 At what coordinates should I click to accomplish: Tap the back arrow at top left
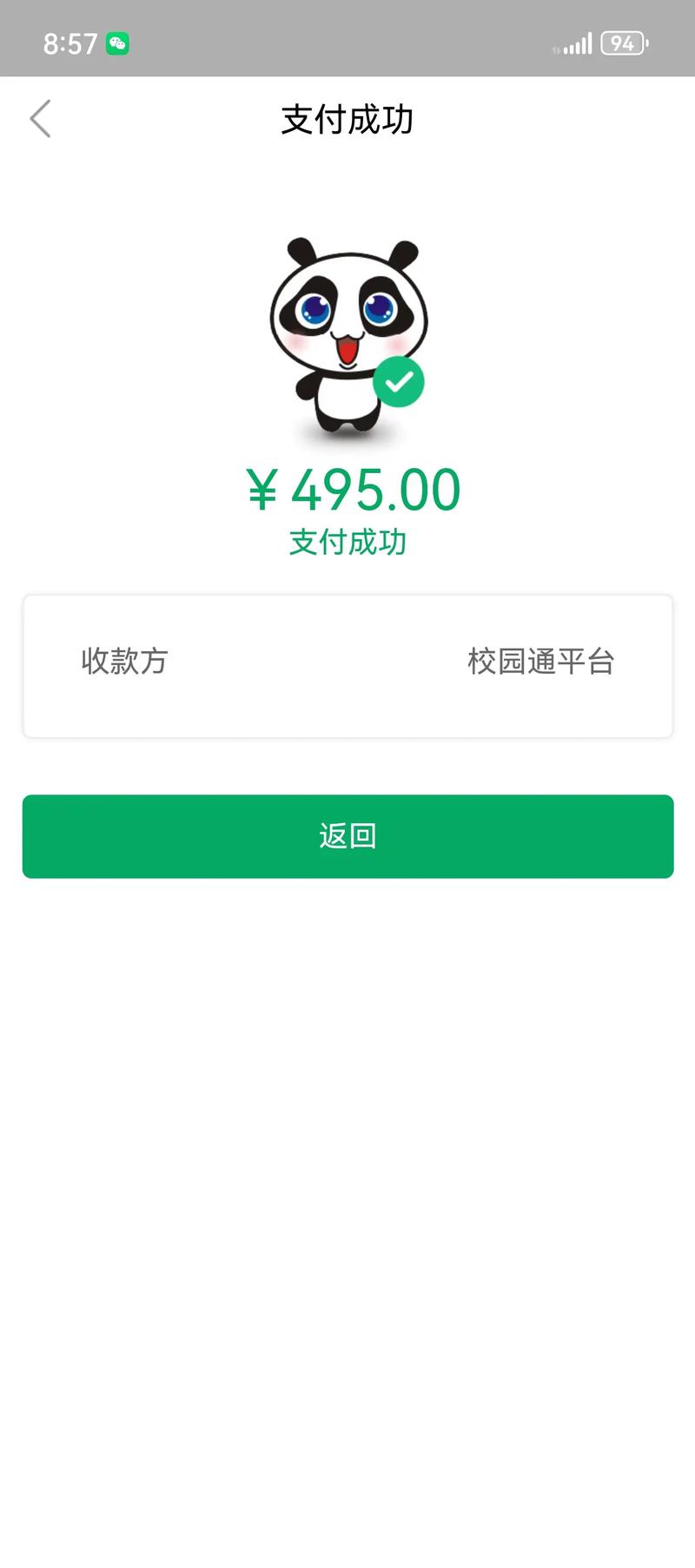coord(40,119)
